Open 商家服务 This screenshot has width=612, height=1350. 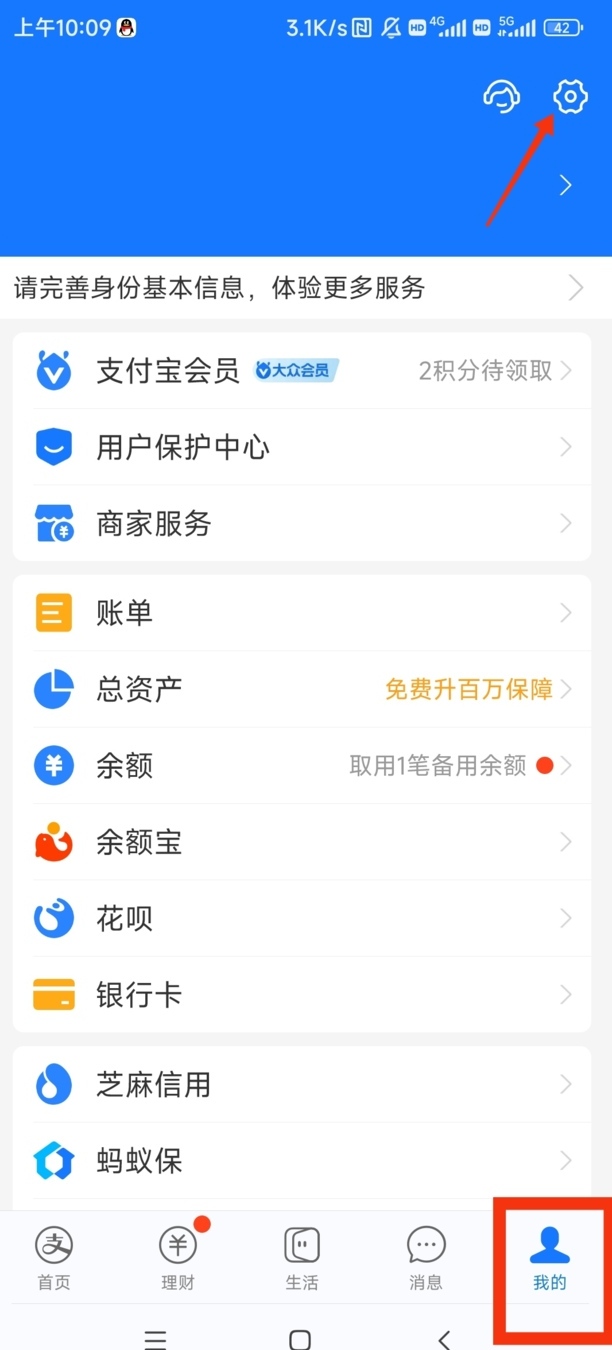300,523
